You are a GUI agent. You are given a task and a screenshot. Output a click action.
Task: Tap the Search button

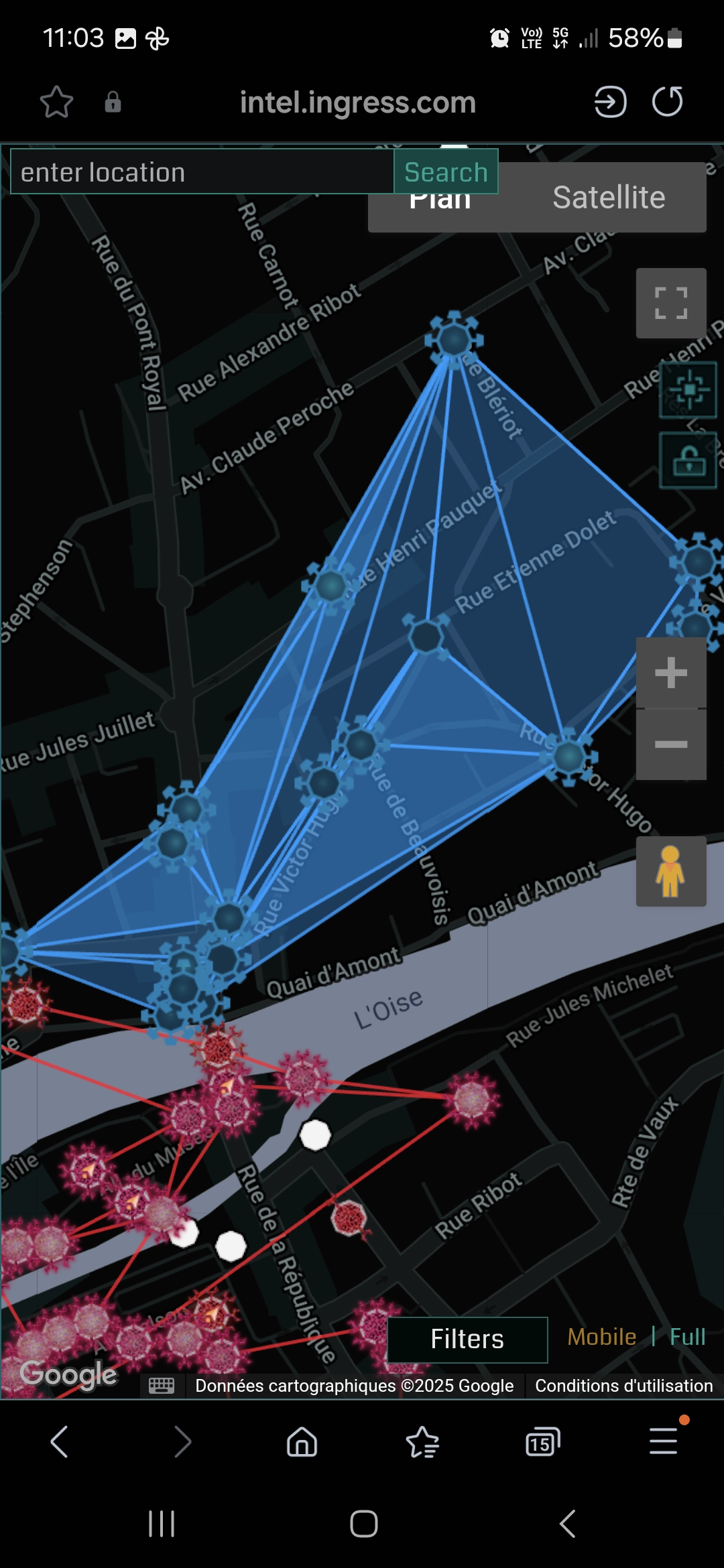(446, 172)
